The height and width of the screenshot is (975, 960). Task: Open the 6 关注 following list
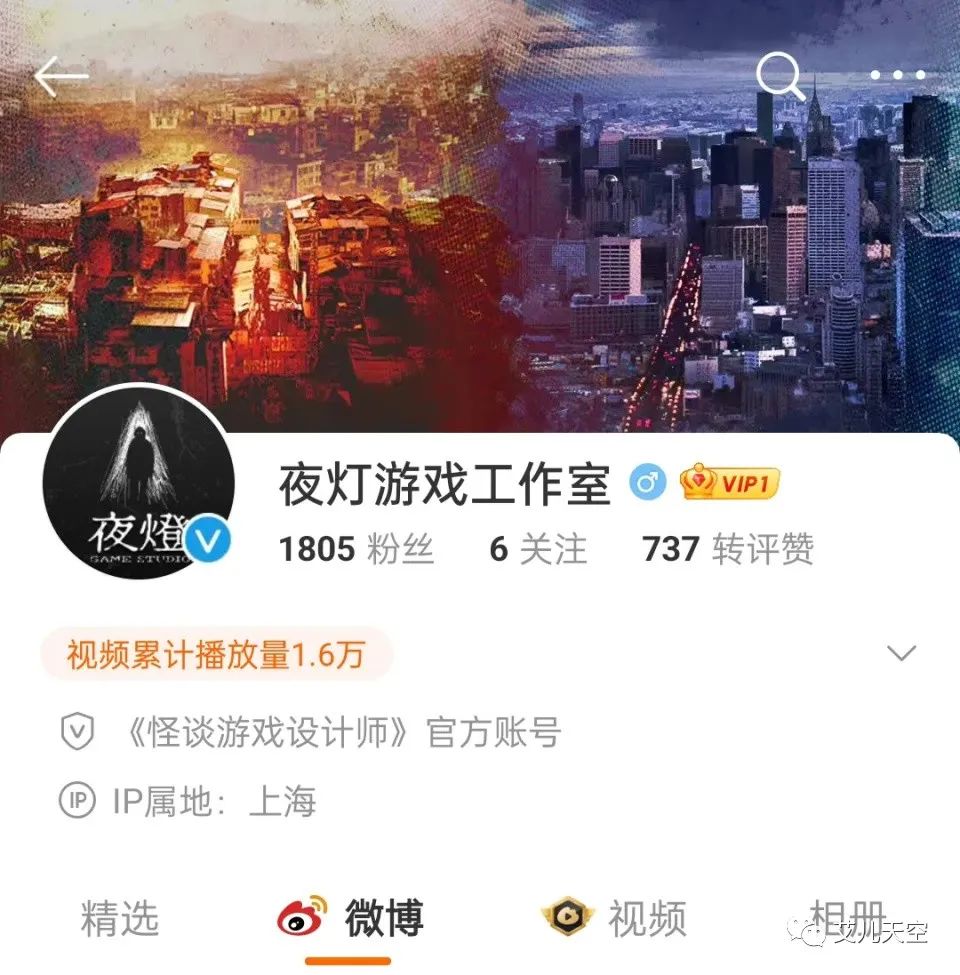[538, 549]
